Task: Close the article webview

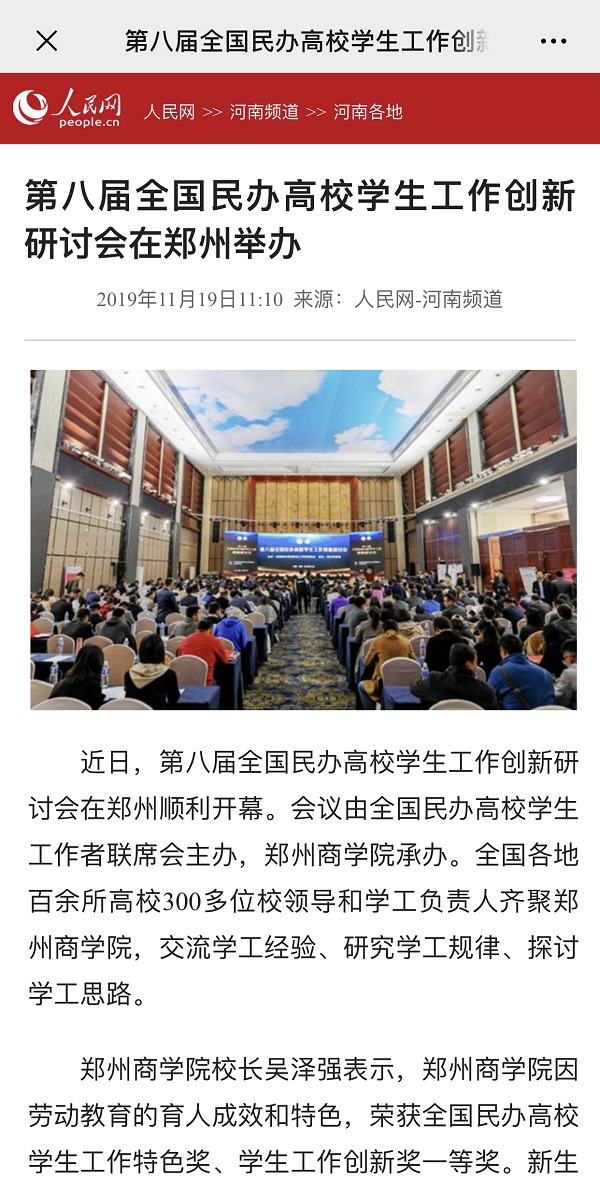Action: coord(46,41)
